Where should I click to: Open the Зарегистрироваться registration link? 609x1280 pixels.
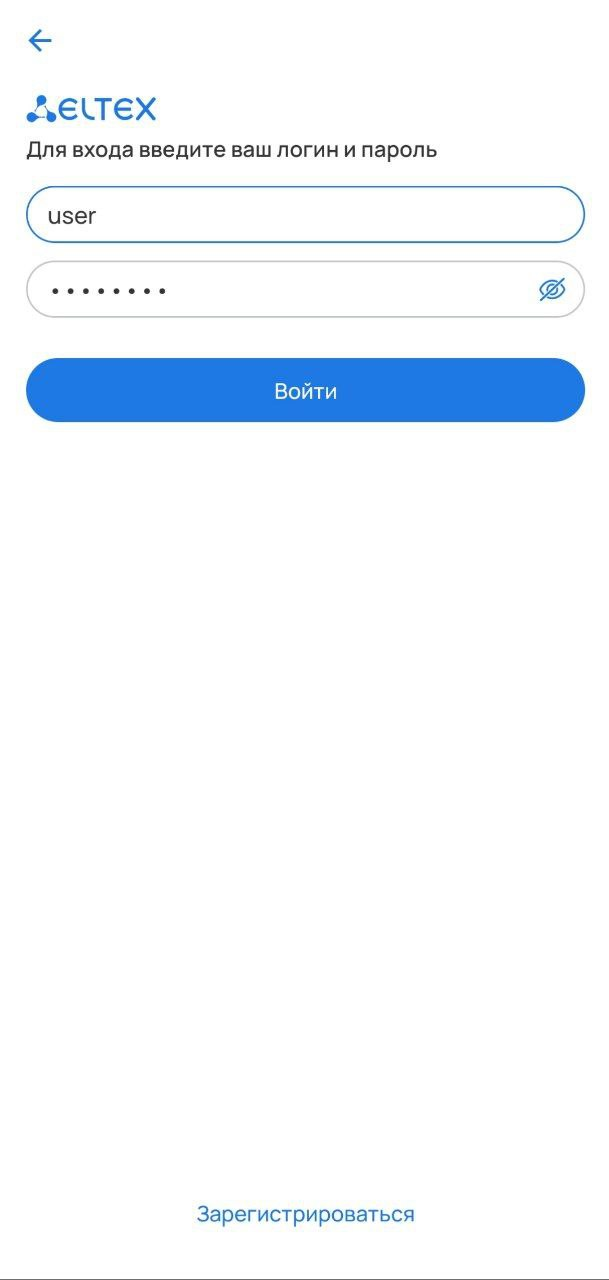pyautogui.click(x=305, y=1214)
